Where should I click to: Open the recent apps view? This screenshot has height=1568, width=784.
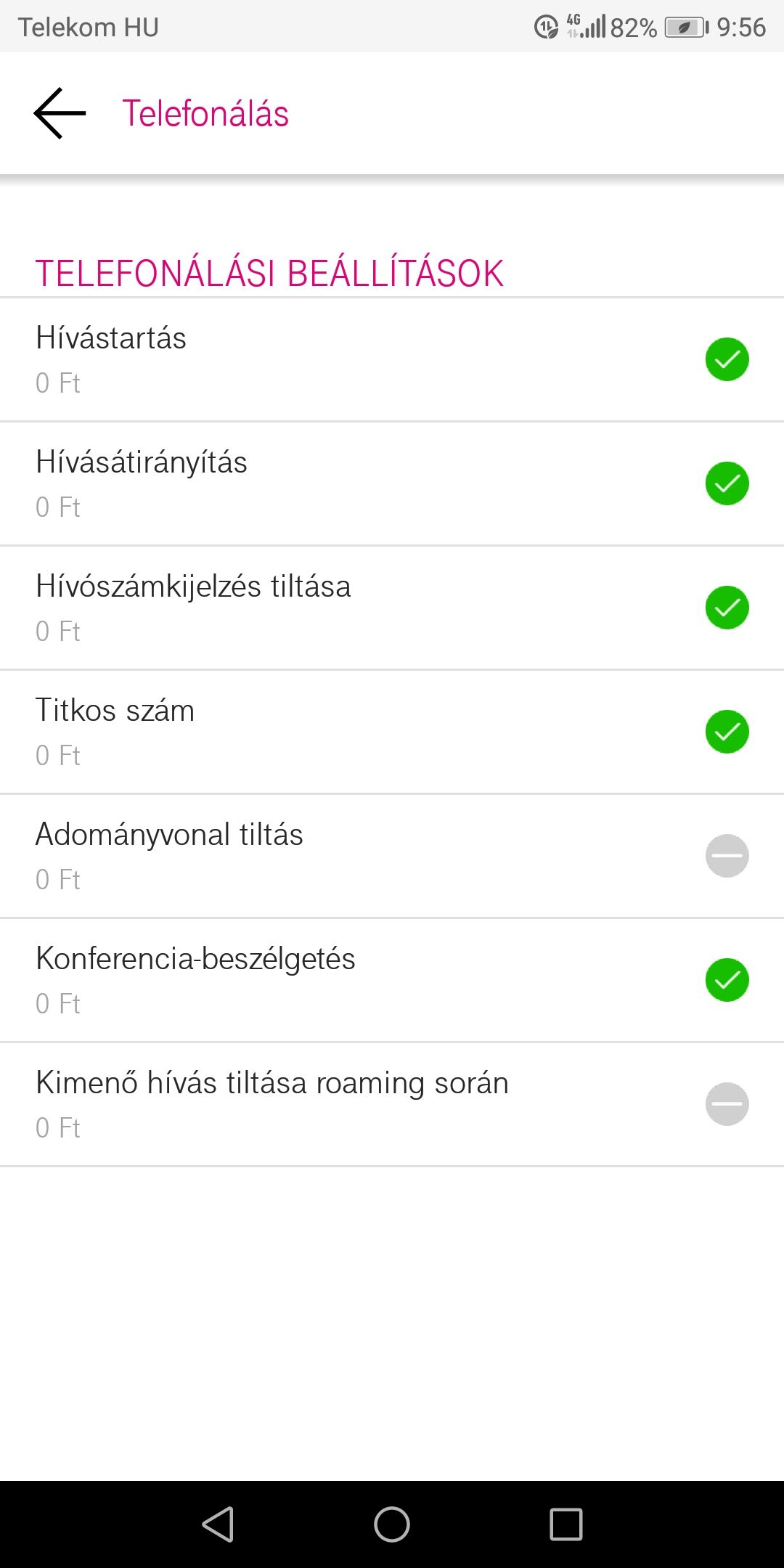tap(566, 1524)
